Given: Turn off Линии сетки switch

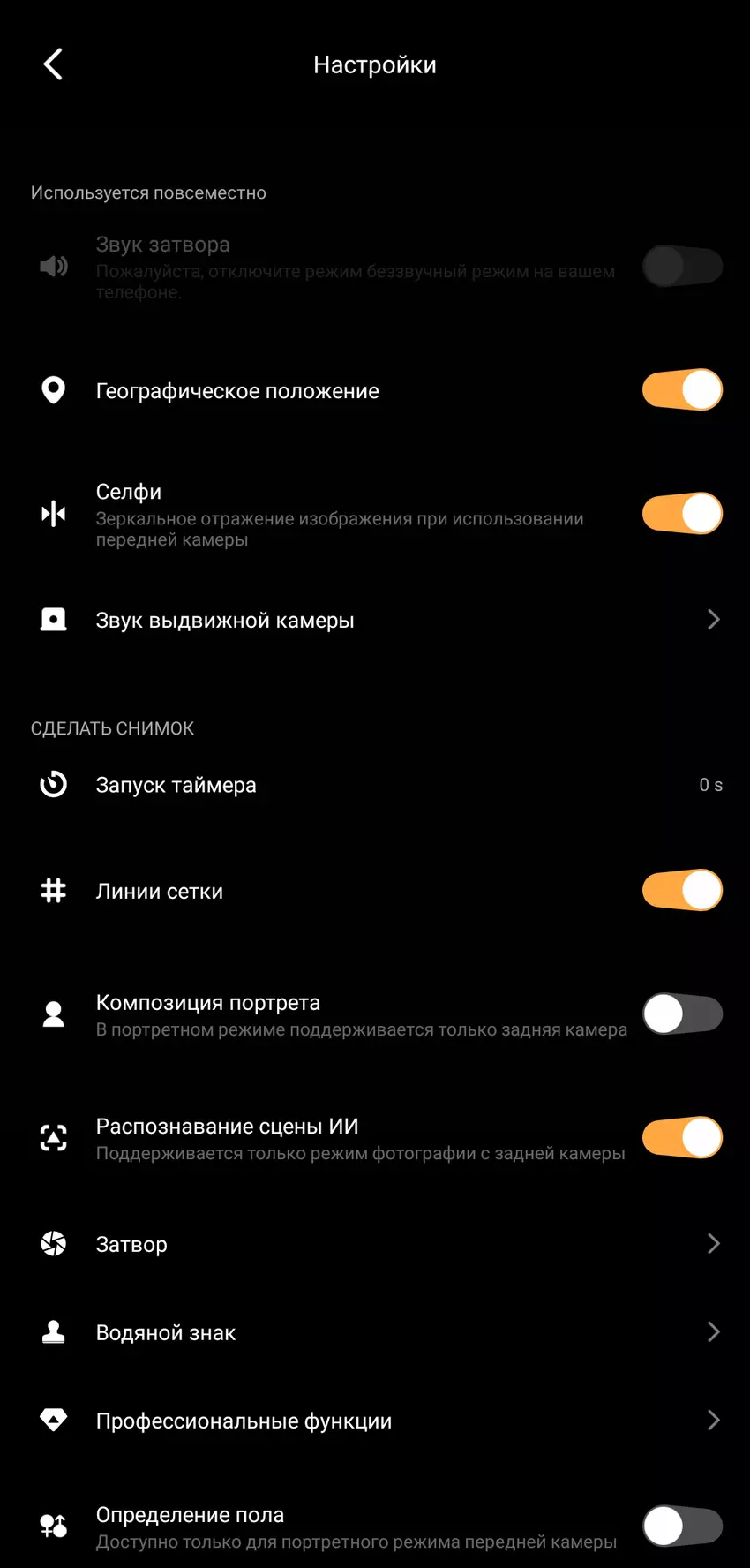Looking at the screenshot, I should 682,891.
